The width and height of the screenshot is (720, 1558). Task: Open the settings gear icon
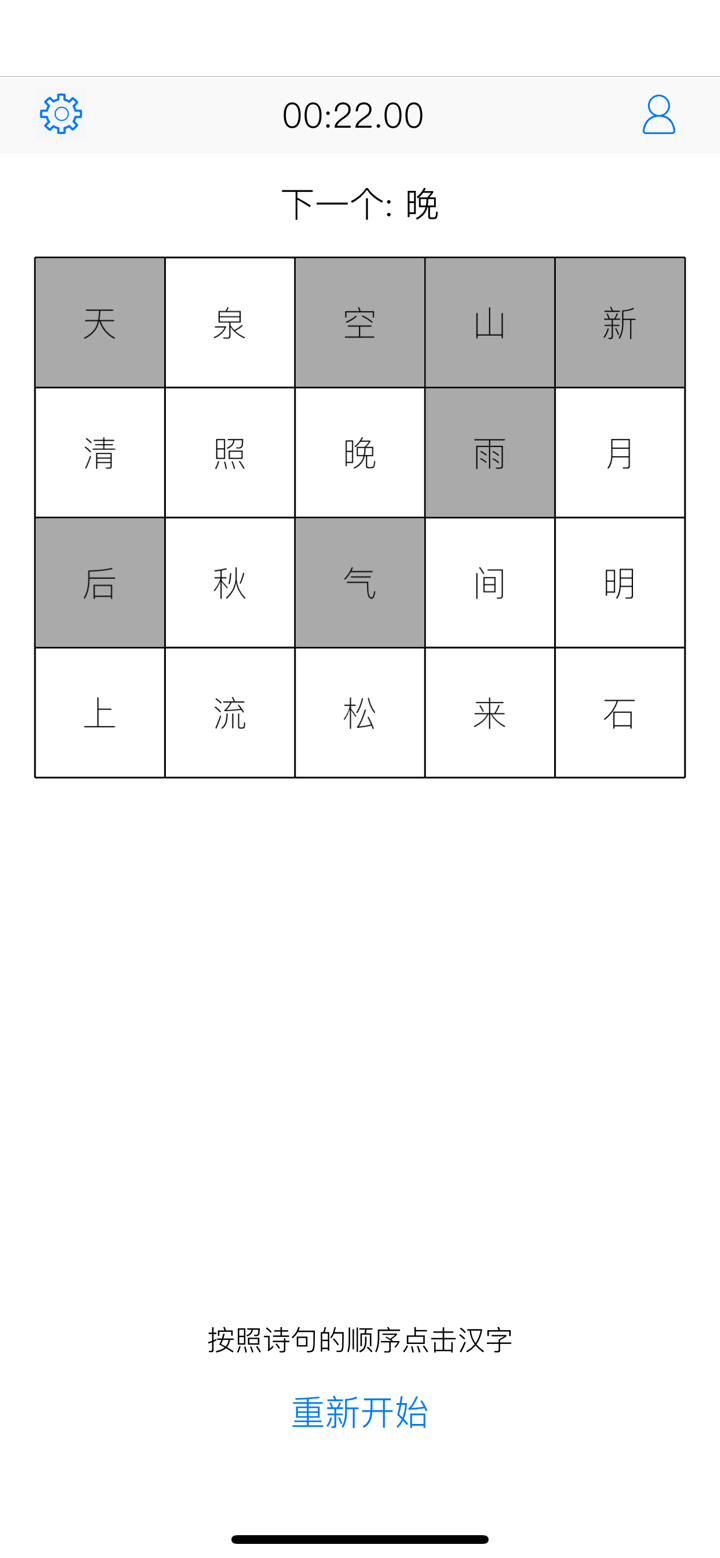pos(60,114)
